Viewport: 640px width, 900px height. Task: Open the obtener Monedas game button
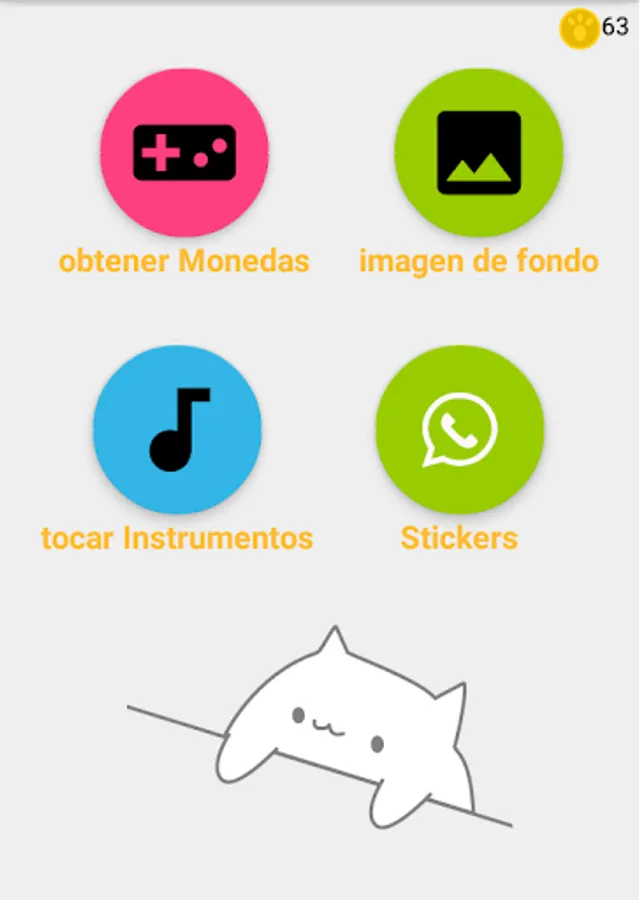(184, 152)
